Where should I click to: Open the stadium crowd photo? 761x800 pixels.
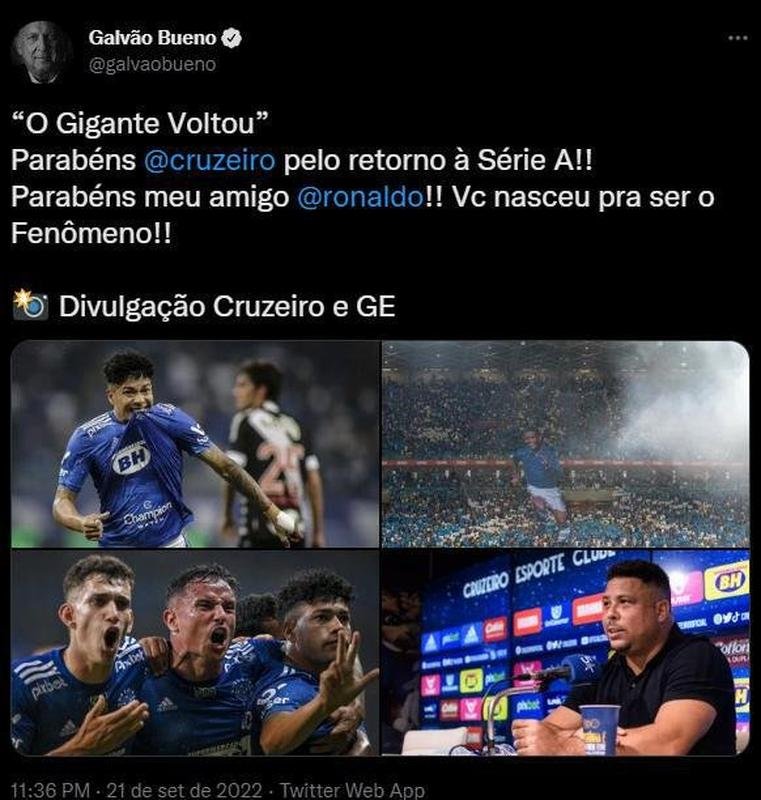point(565,444)
